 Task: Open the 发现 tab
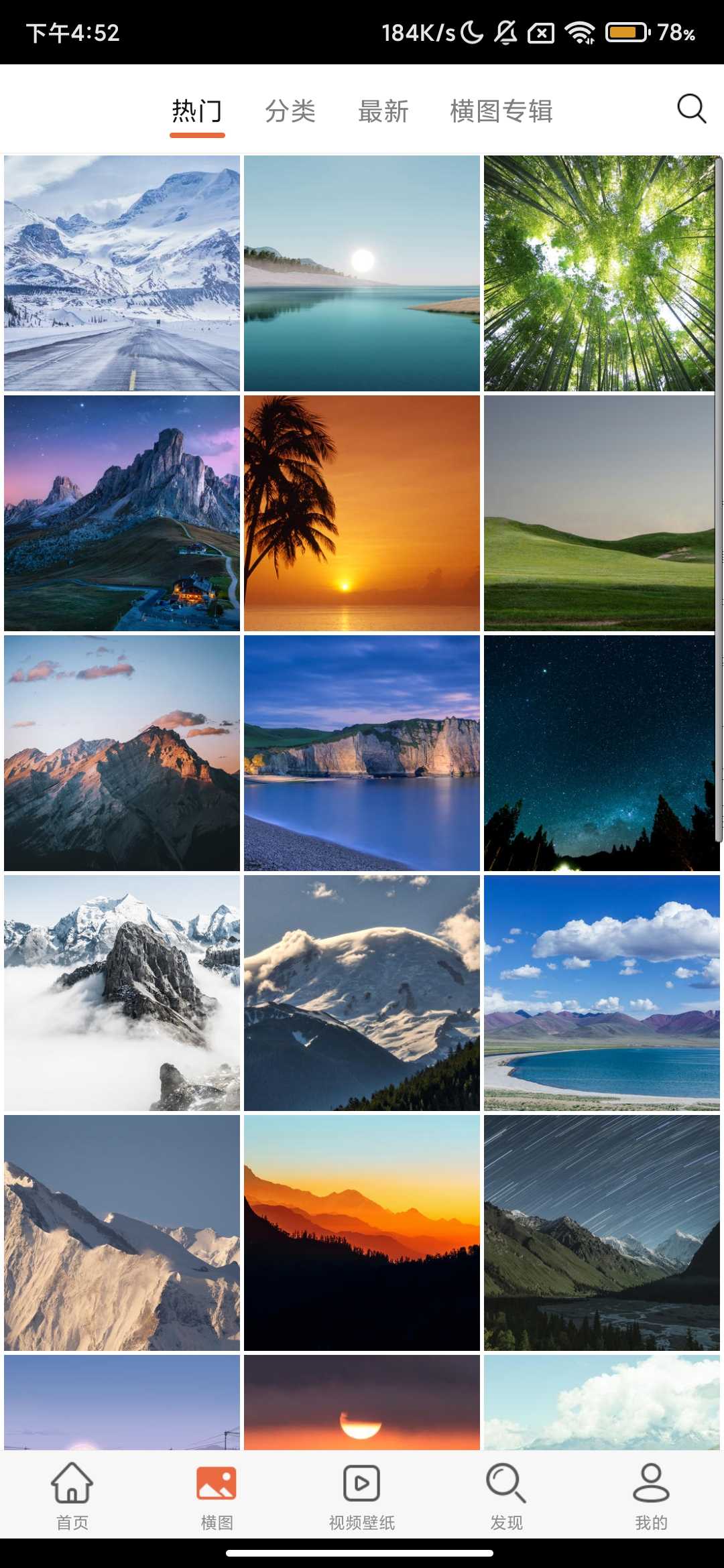coord(506,1493)
